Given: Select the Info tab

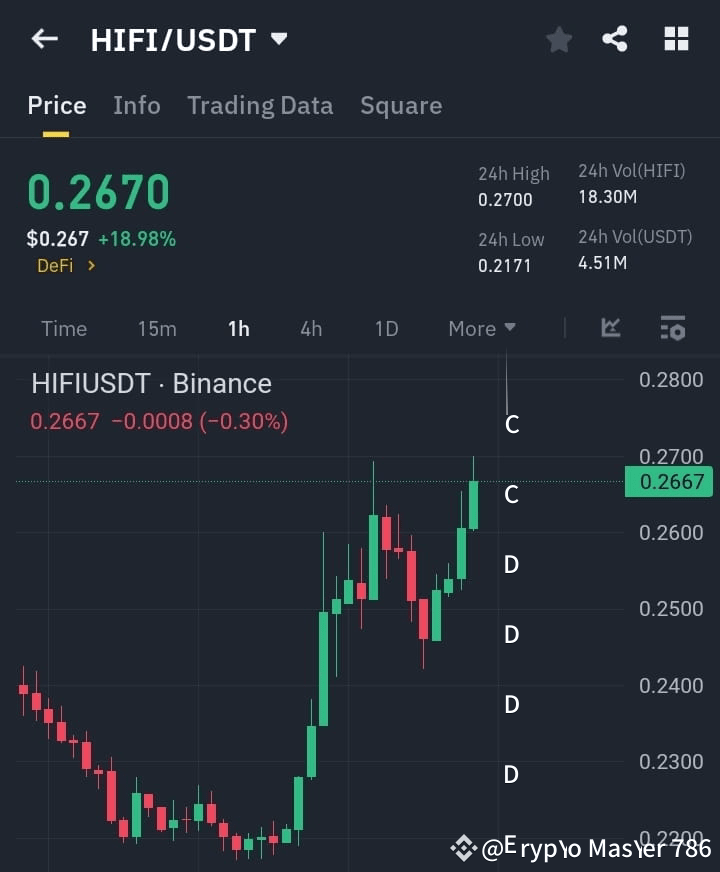Looking at the screenshot, I should (x=136, y=105).
